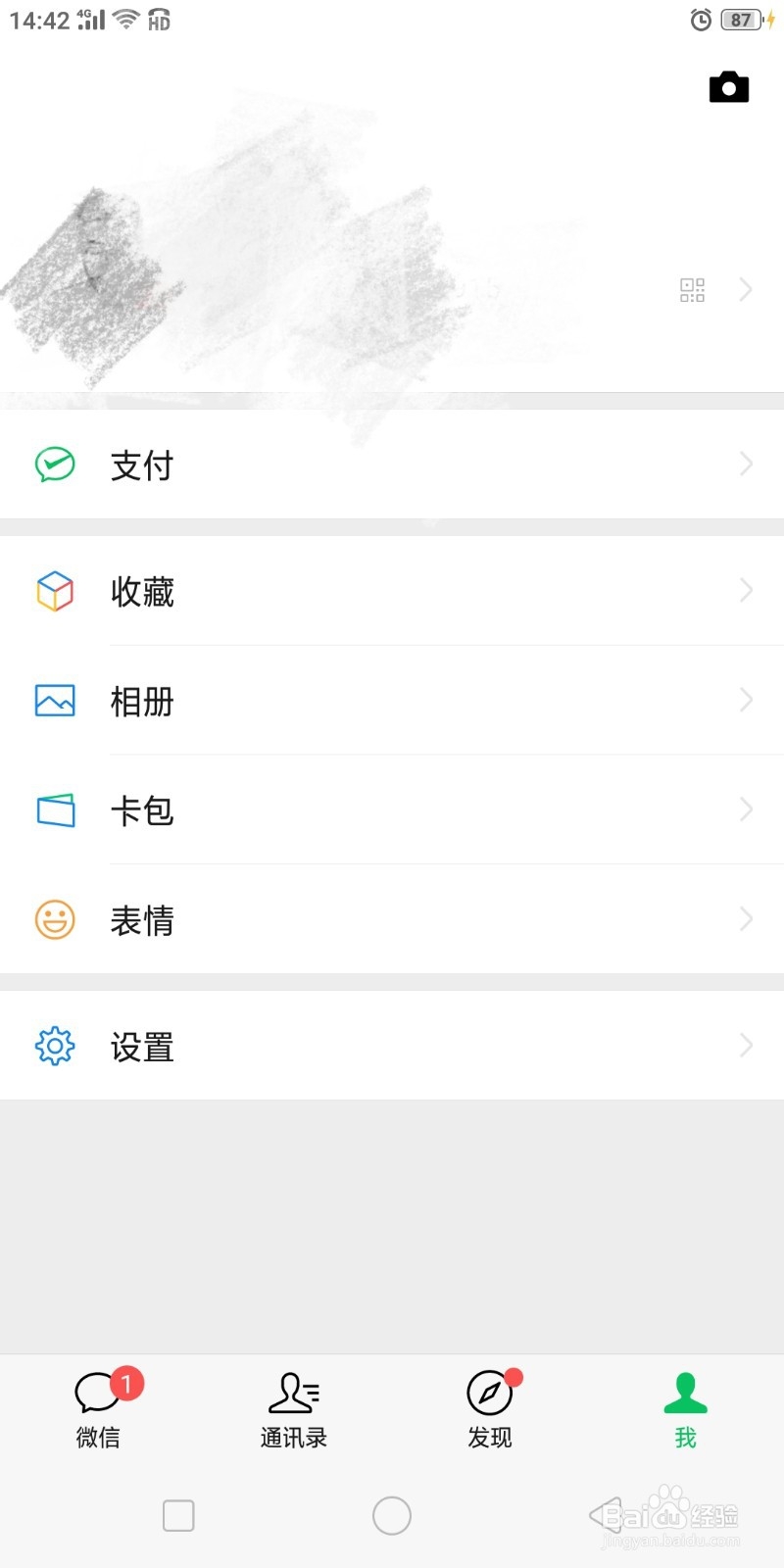
Task: Open the 表情 sticker emoji icon
Action: point(55,919)
